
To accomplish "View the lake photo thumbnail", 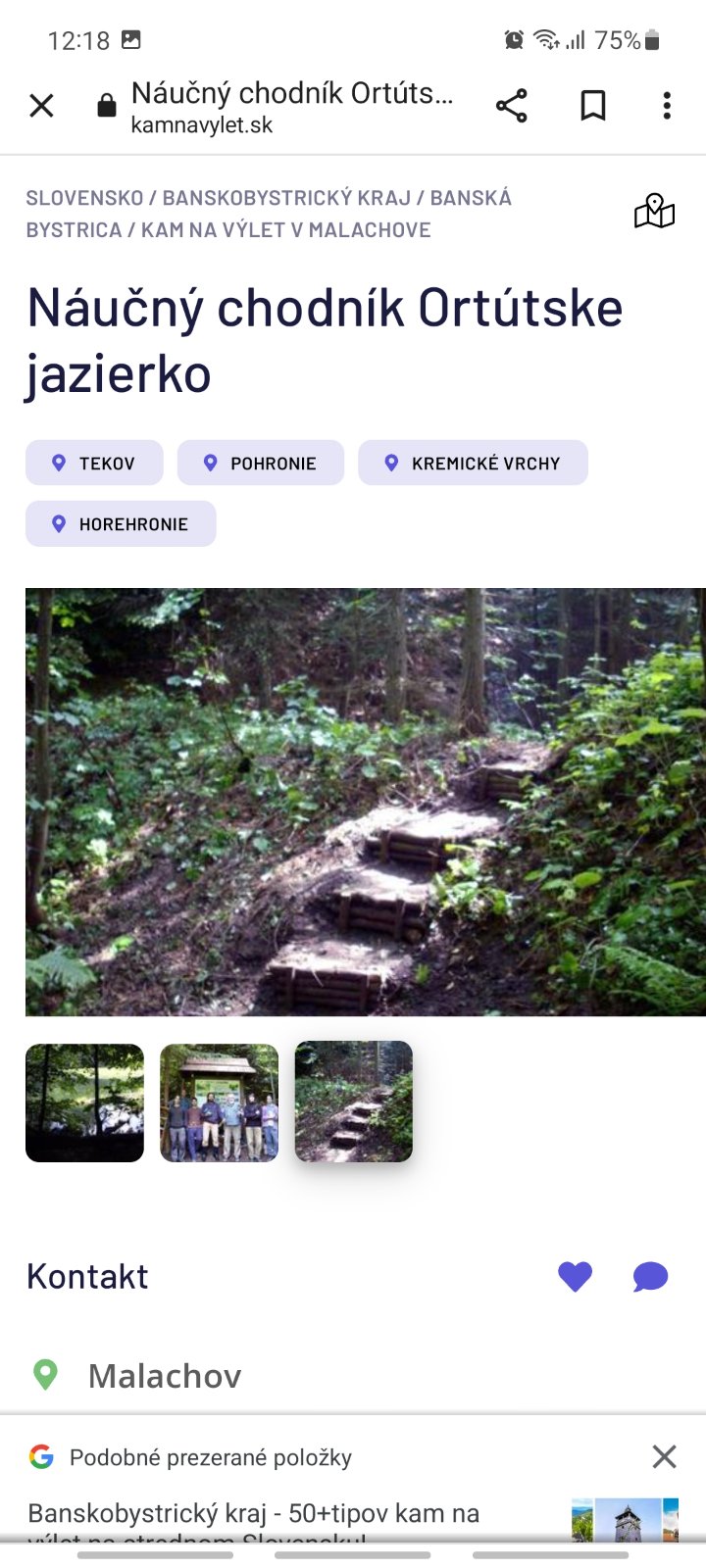I will click(84, 1102).
